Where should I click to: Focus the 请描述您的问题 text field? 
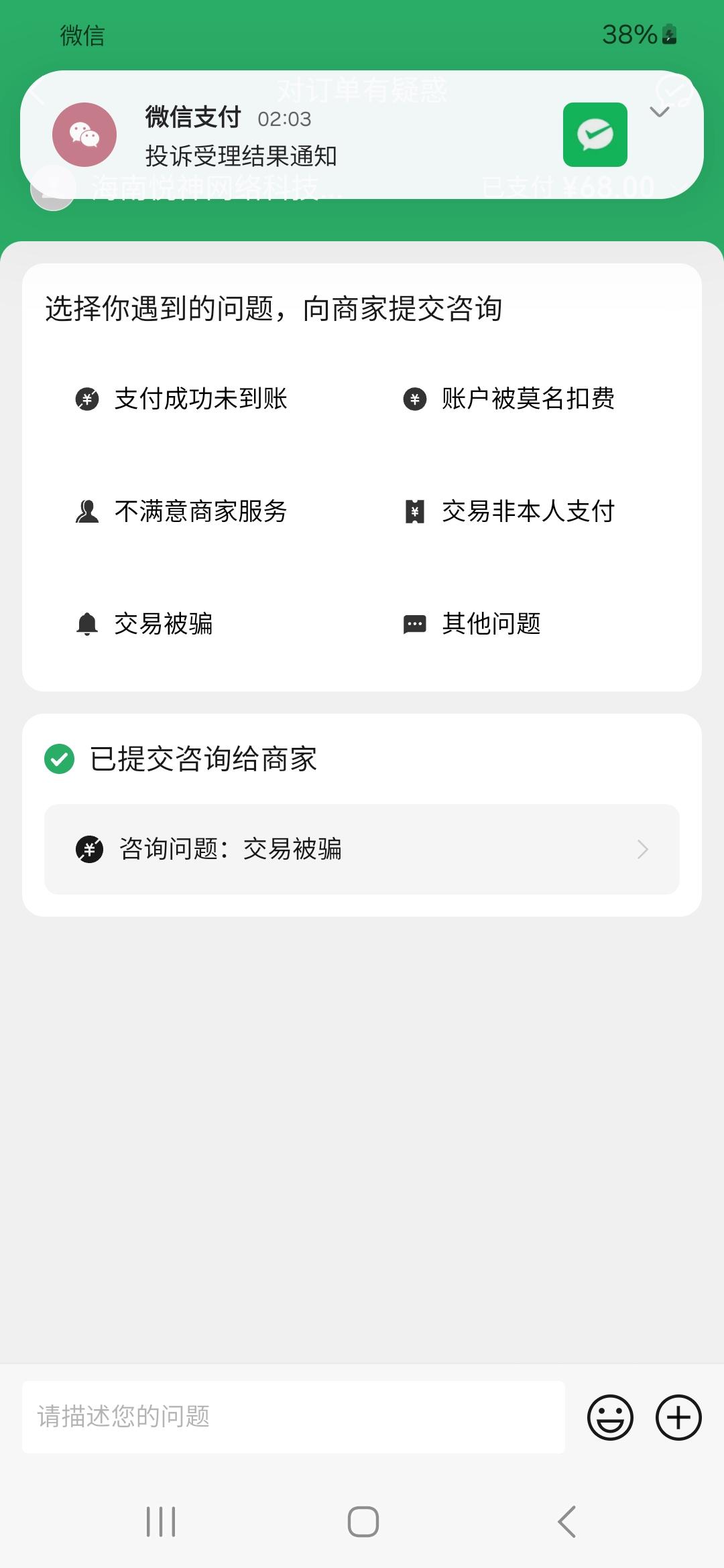point(294,1417)
